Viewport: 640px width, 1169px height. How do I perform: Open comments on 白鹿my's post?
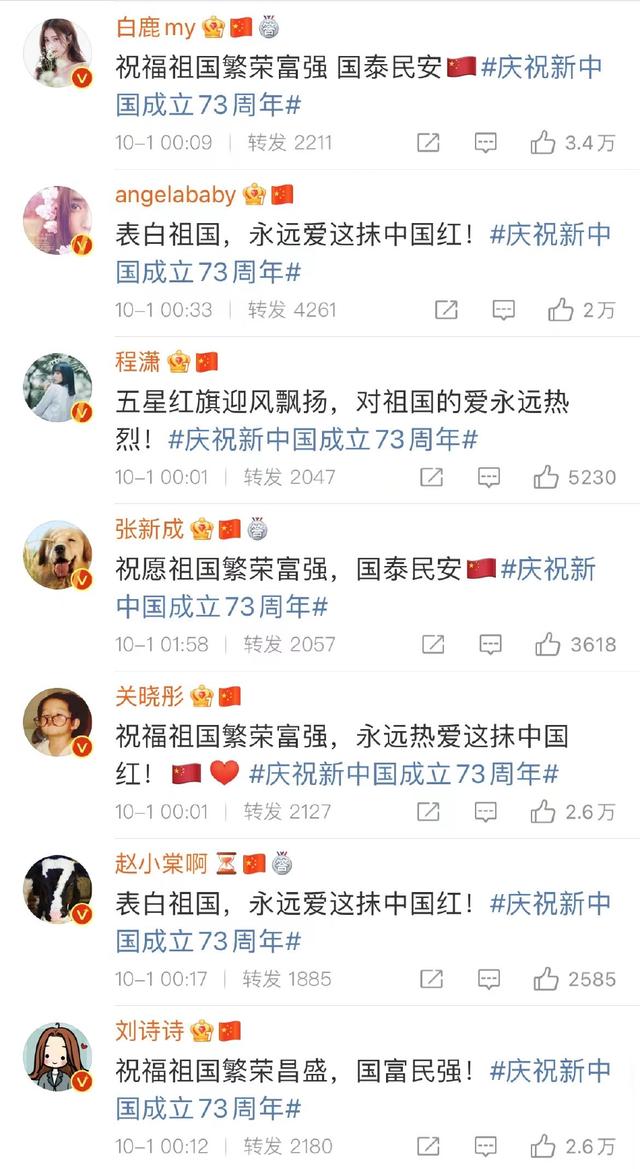pos(485,143)
